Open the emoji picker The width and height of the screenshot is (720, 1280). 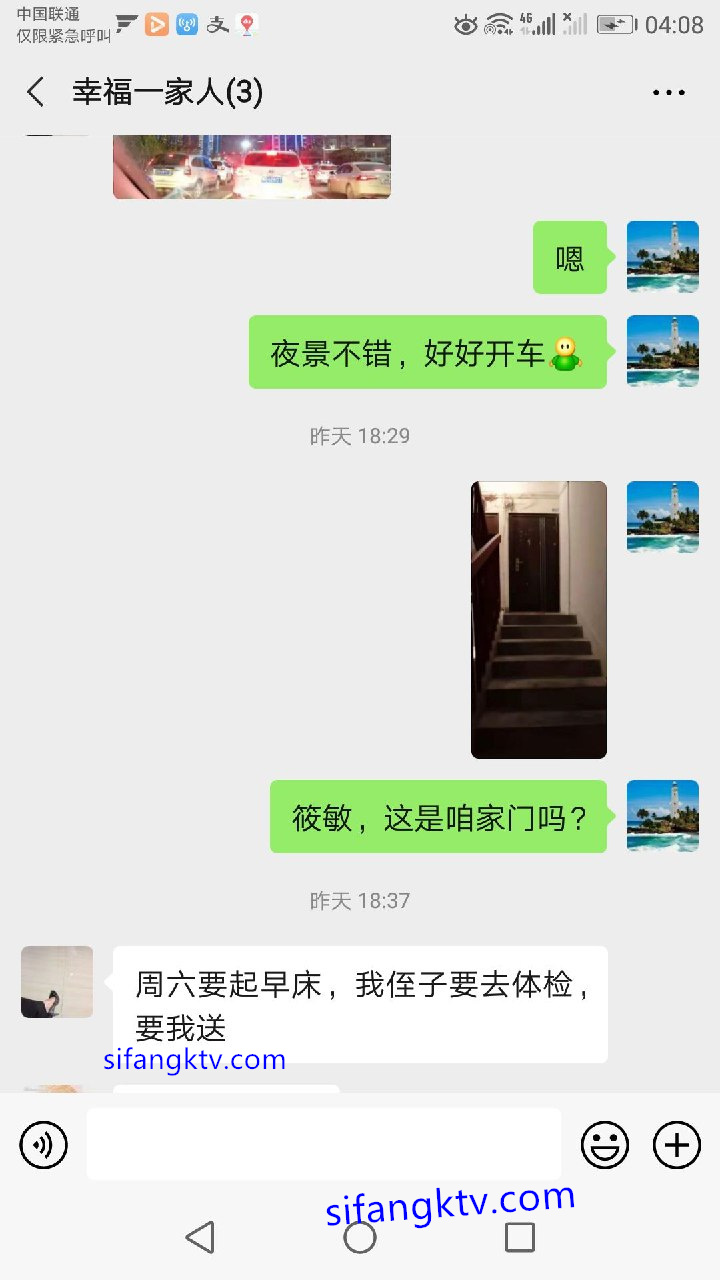[x=605, y=1144]
